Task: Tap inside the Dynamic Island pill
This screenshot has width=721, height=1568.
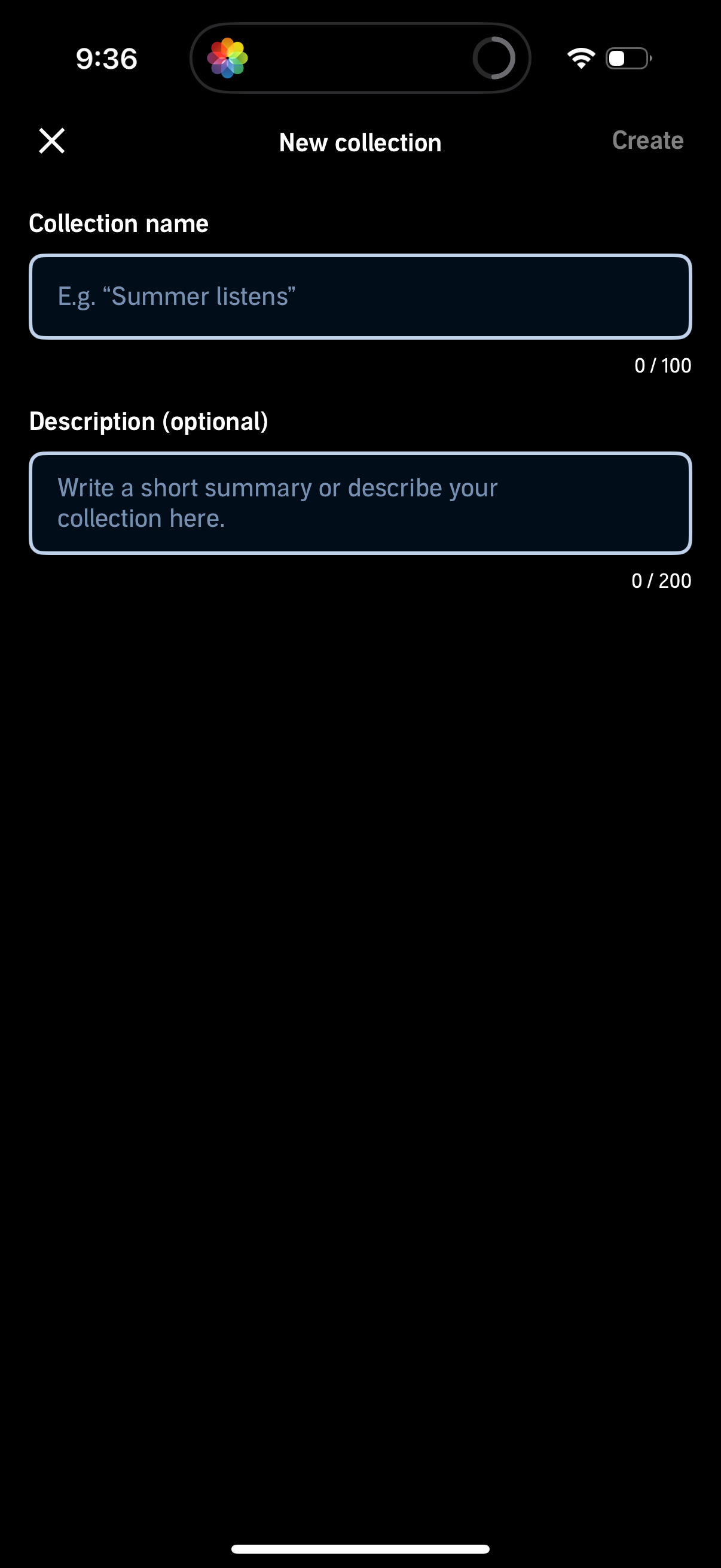Action: click(360, 58)
